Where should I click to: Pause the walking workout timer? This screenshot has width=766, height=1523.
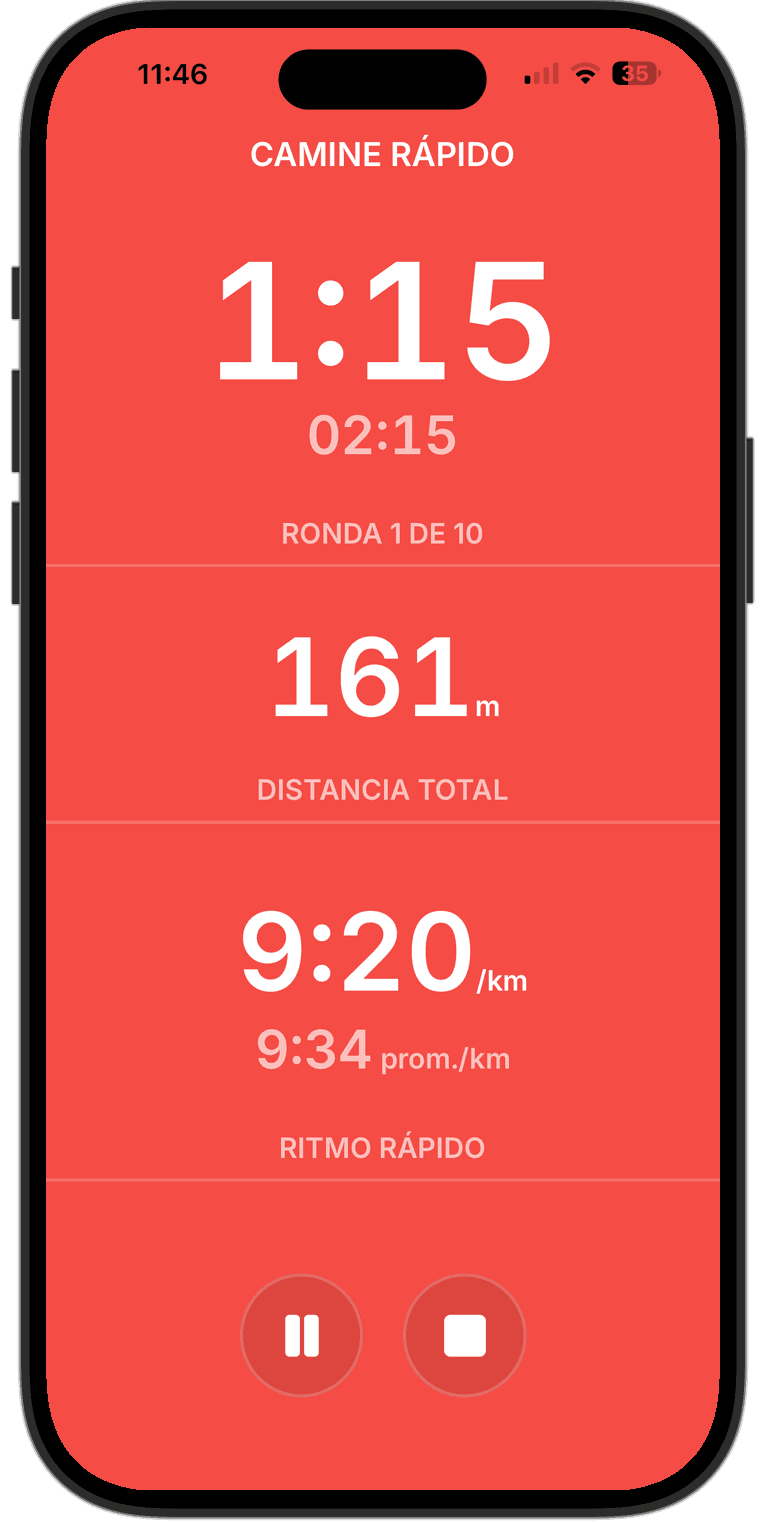pos(301,1335)
